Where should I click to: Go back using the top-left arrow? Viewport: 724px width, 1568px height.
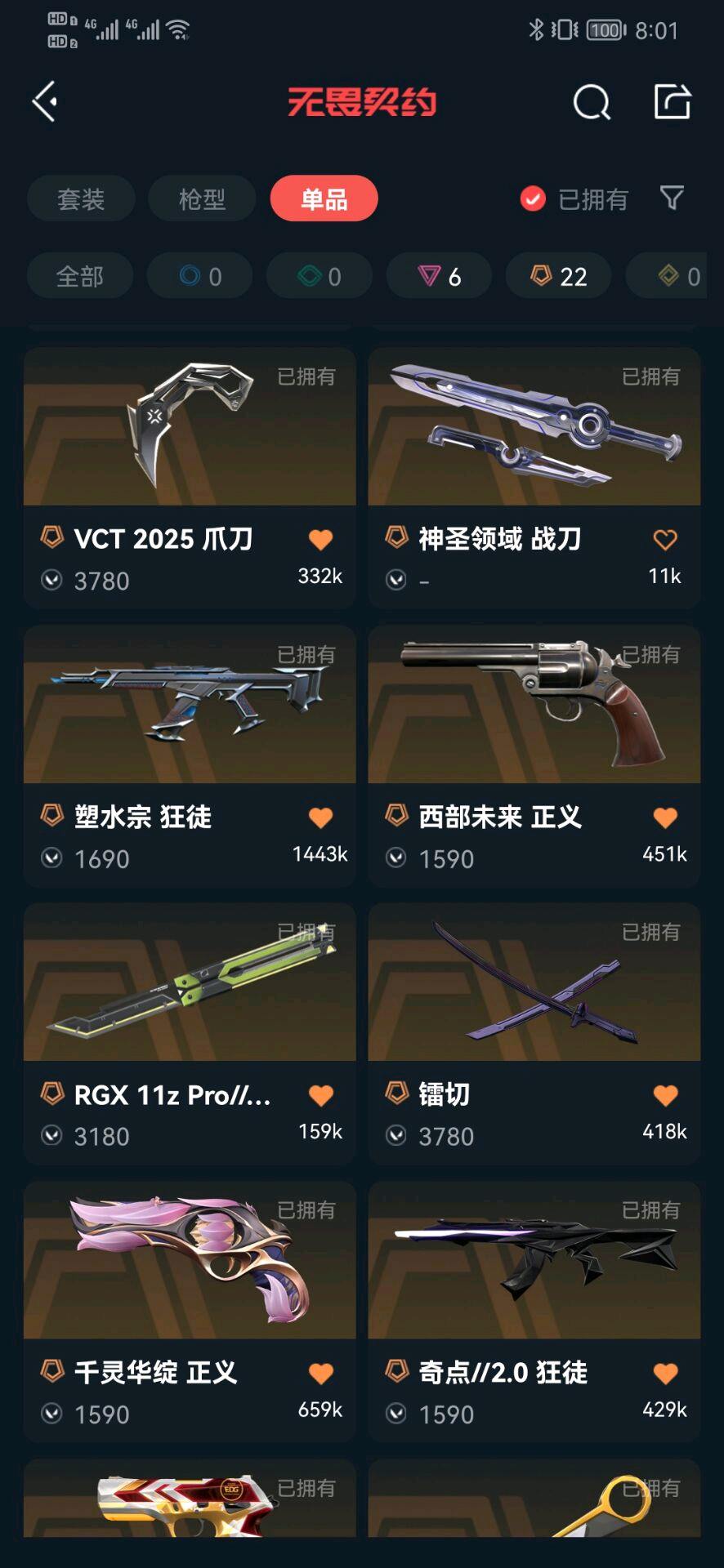point(45,102)
